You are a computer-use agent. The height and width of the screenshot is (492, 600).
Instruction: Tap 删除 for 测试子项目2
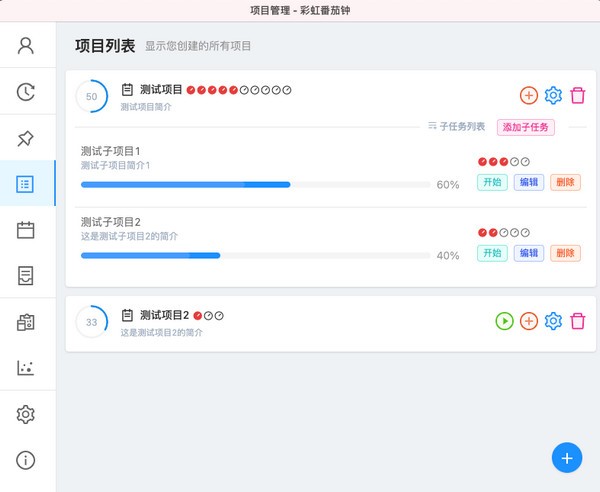(564, 253)
